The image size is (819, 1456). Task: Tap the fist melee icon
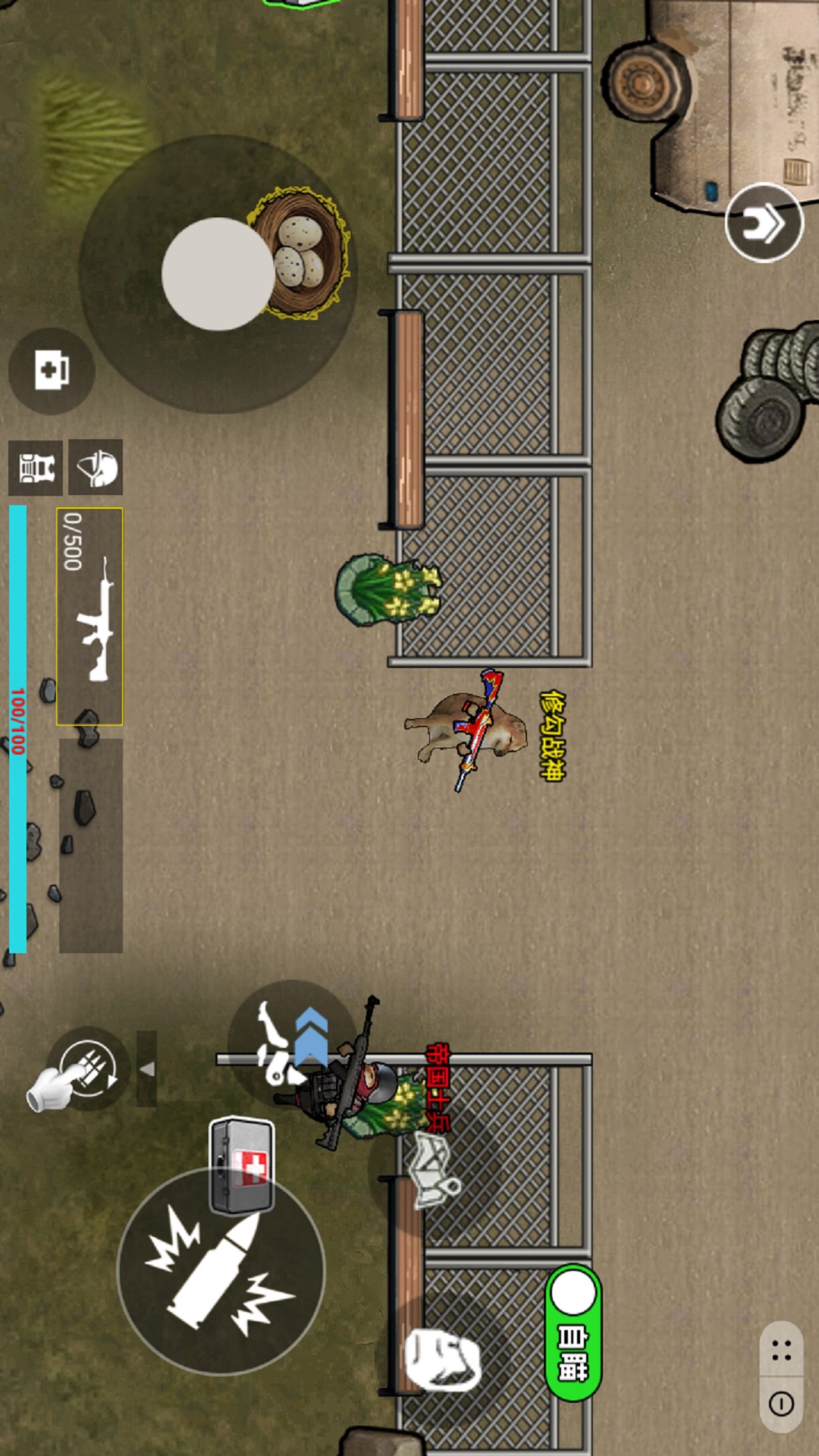click(x=443, y=1360)
